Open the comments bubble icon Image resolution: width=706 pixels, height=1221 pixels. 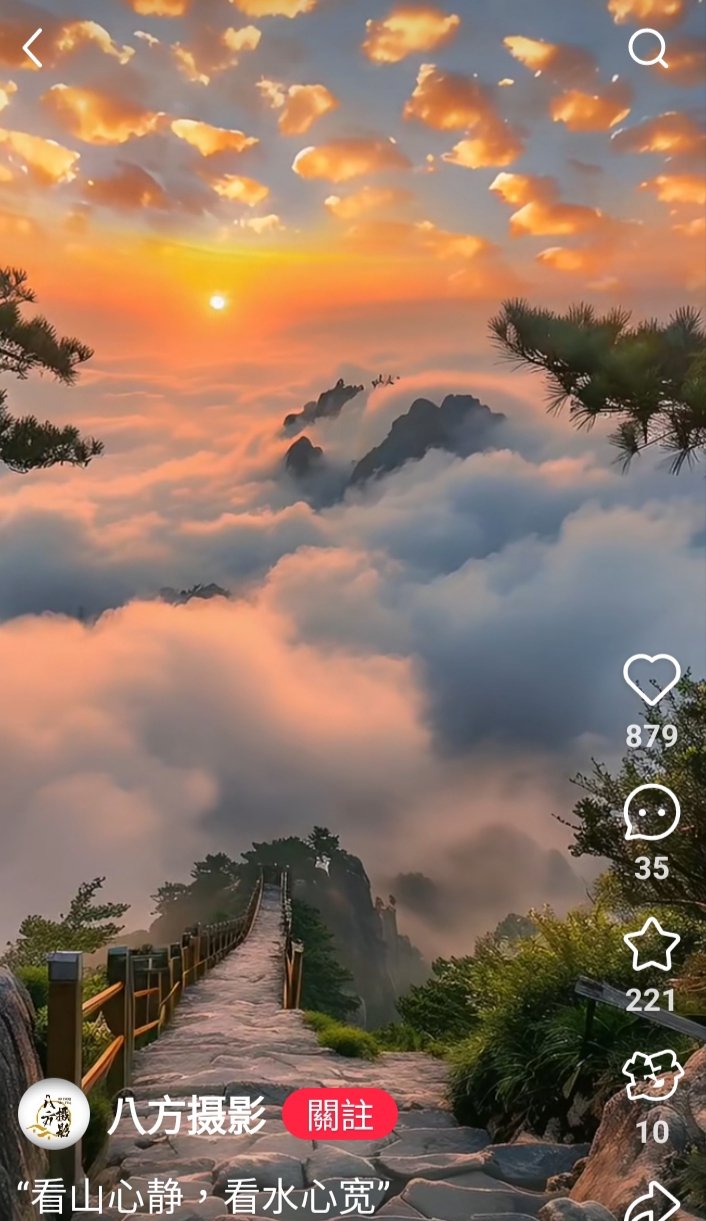(652, 812)
